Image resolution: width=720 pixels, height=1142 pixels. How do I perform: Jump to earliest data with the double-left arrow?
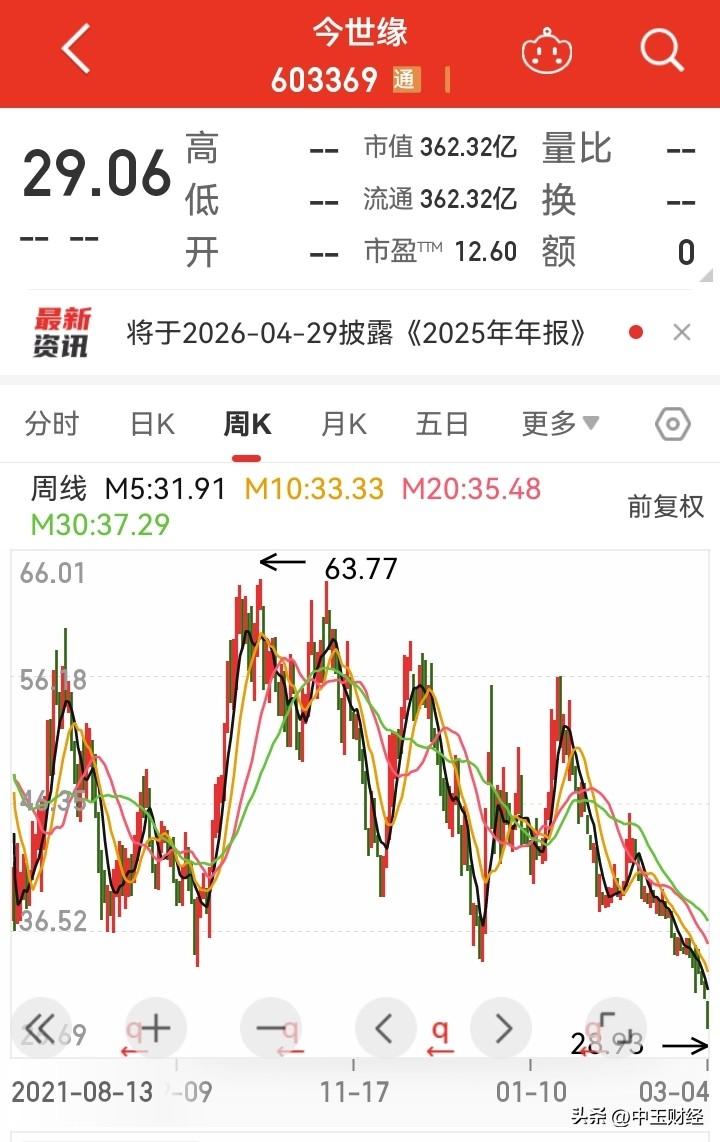(x=40, y=1027)
